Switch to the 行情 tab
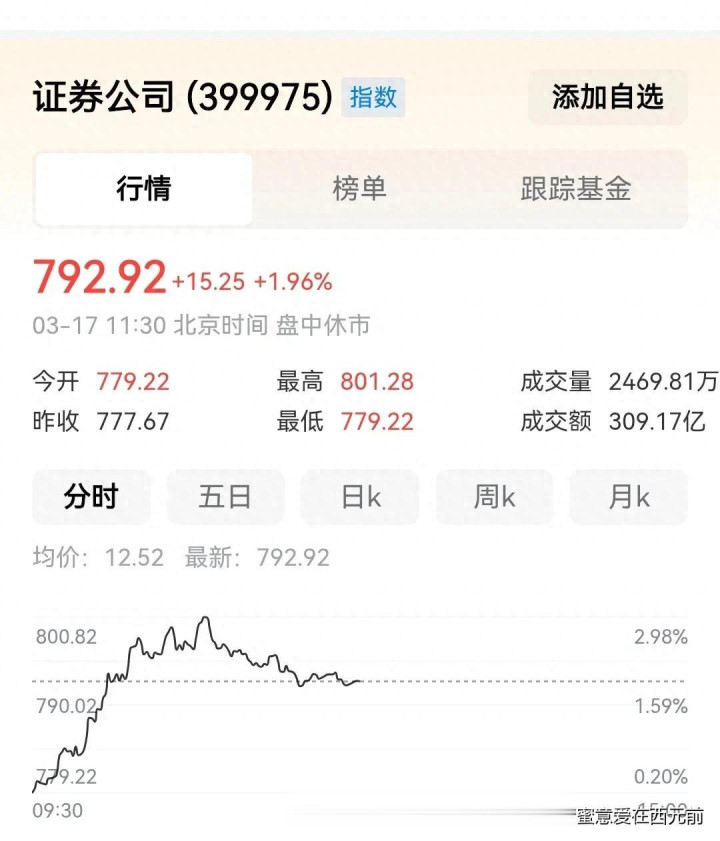The height and width of the screenshot is (841, 720). [x=144, y=189]
